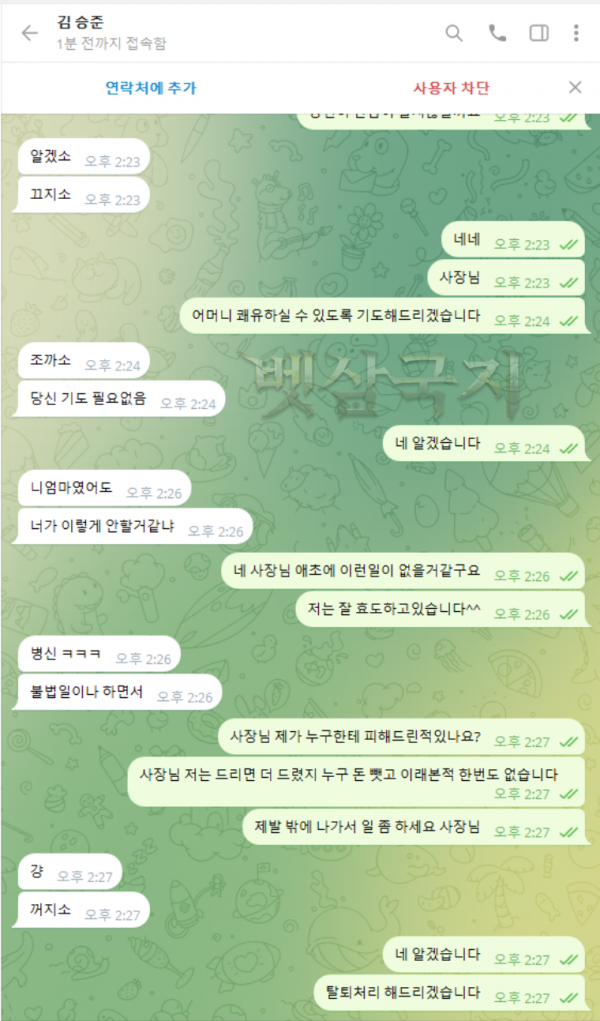This screenshot has height=1021, width=600.
Task: Search within this conversation
Action: click(454, 33)
